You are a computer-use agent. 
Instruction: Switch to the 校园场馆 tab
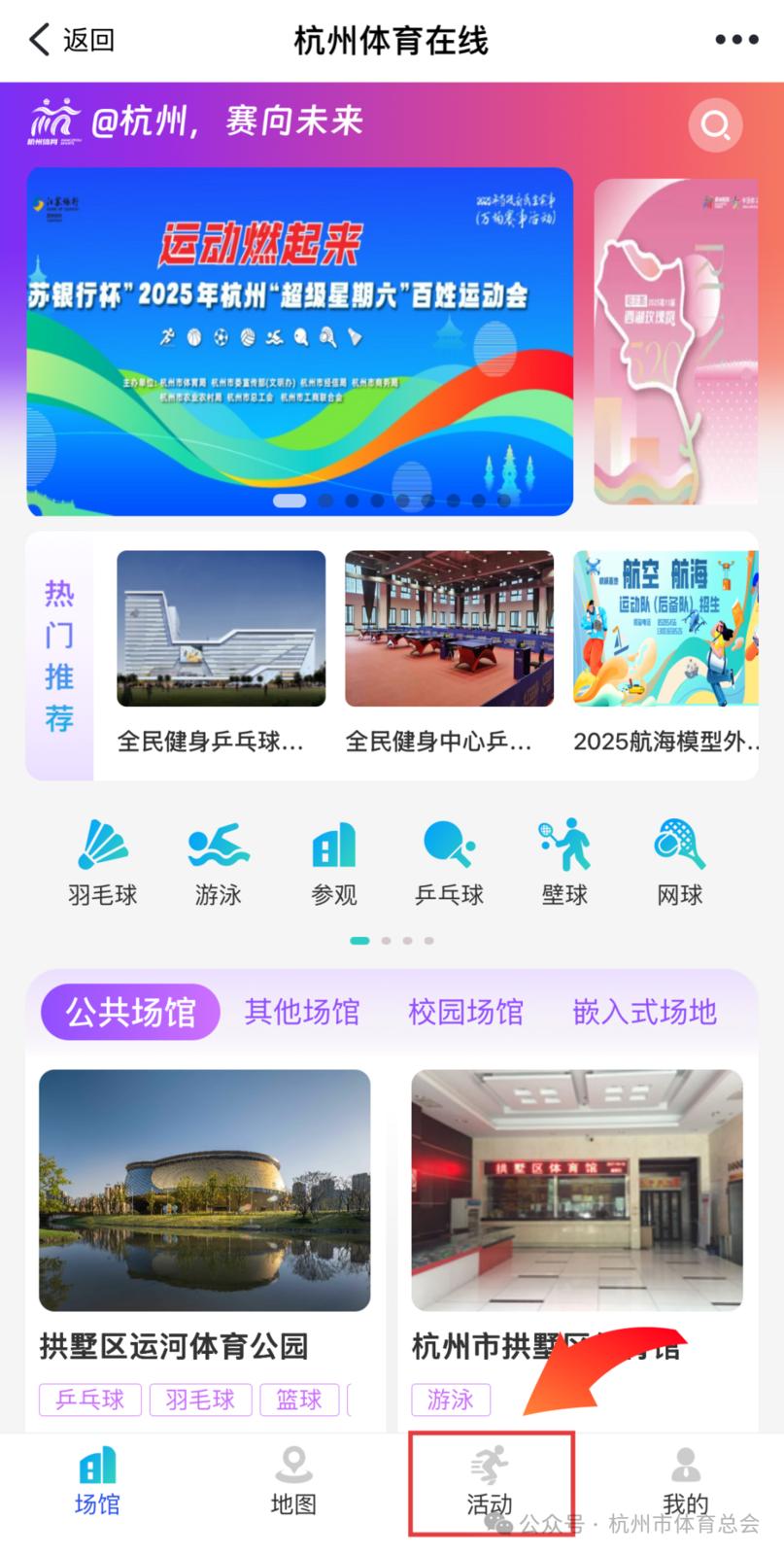point(465,1012)
